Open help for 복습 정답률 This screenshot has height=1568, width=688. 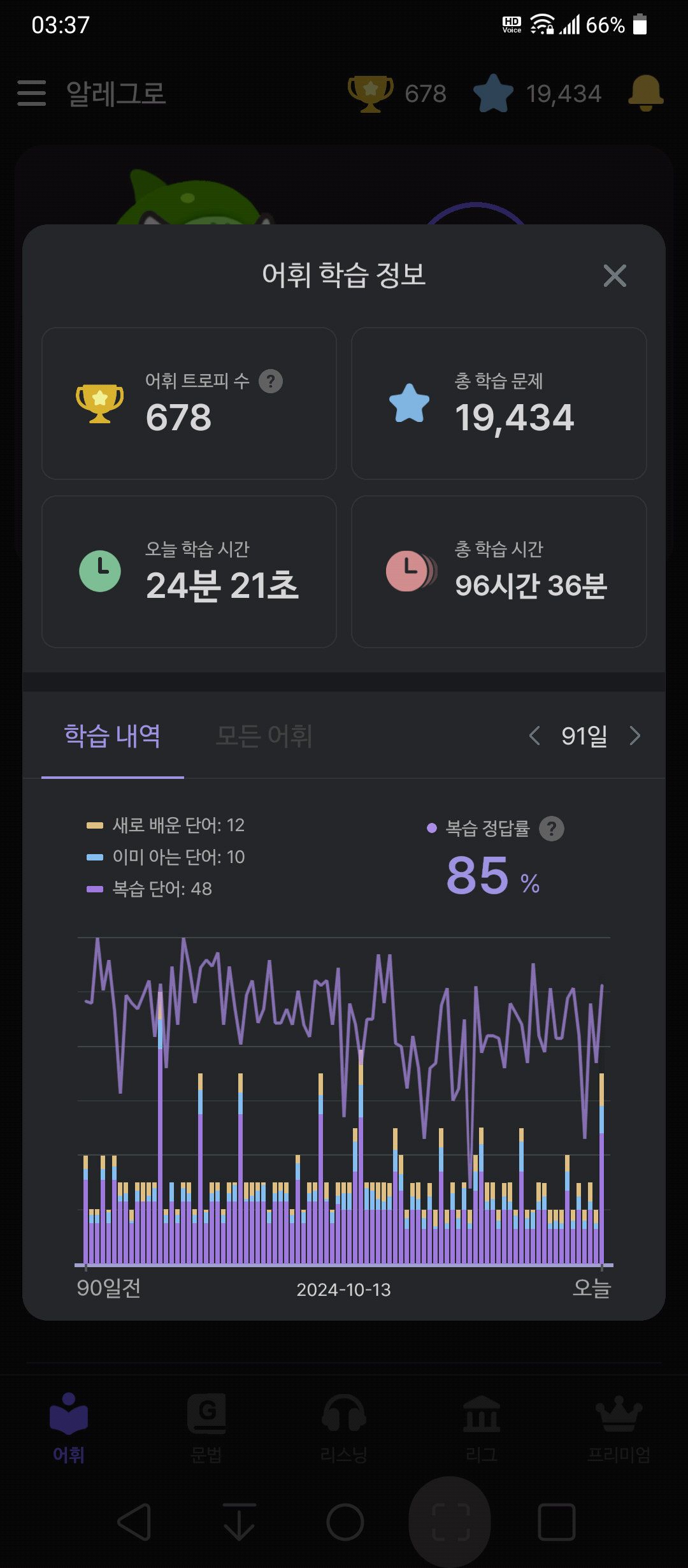click(x=552, y=829)
